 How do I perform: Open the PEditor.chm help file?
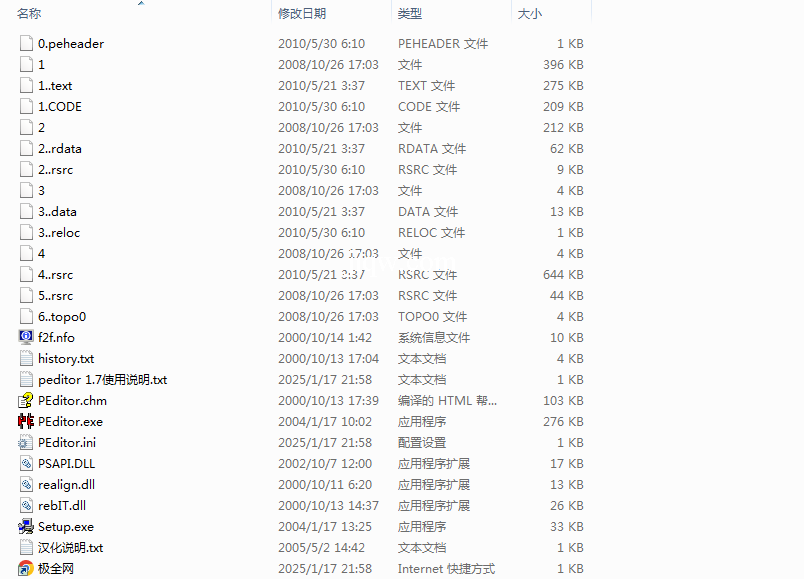click(72, 401)
